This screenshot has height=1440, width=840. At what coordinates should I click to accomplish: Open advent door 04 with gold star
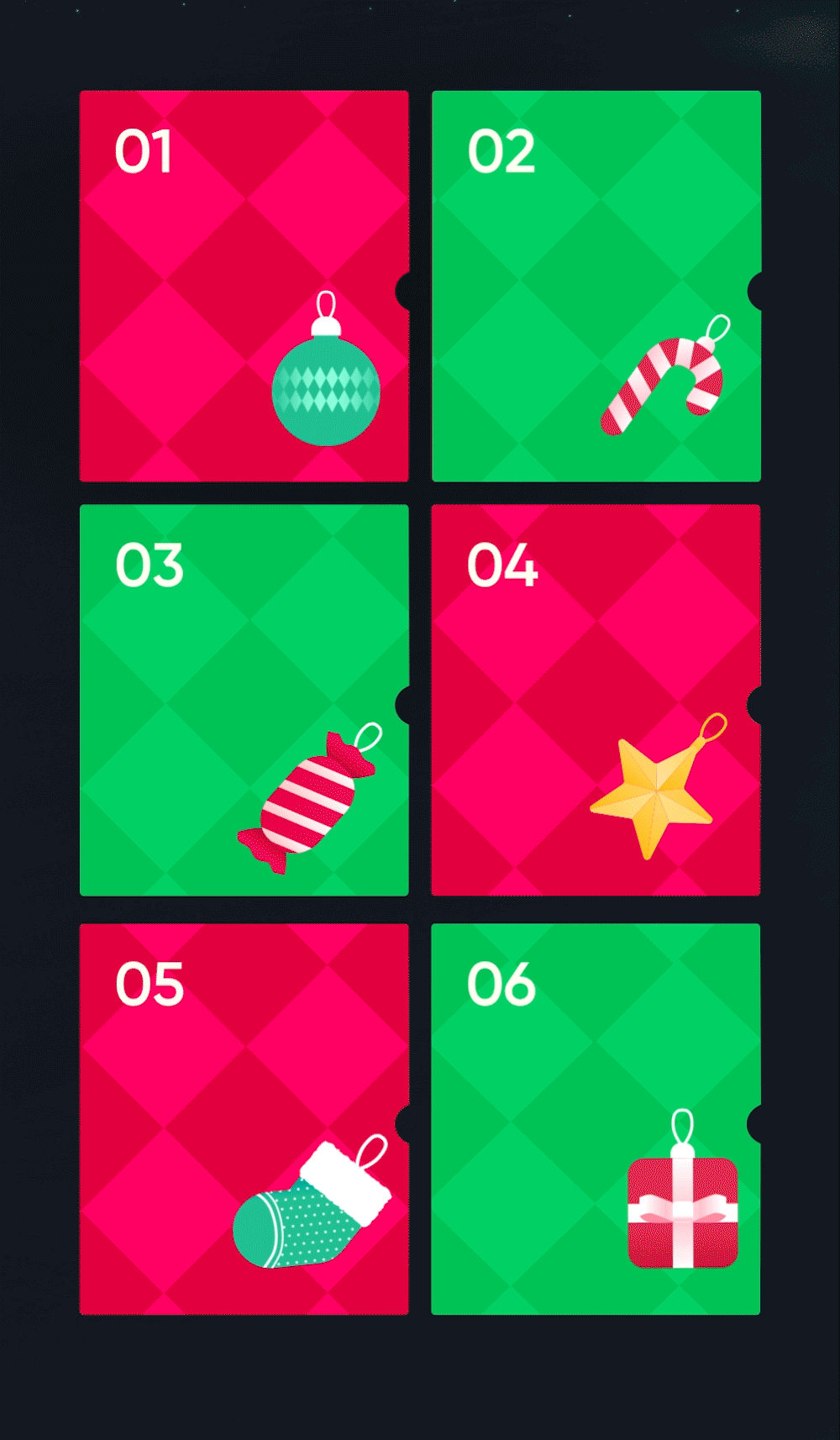tap(596, 700)
